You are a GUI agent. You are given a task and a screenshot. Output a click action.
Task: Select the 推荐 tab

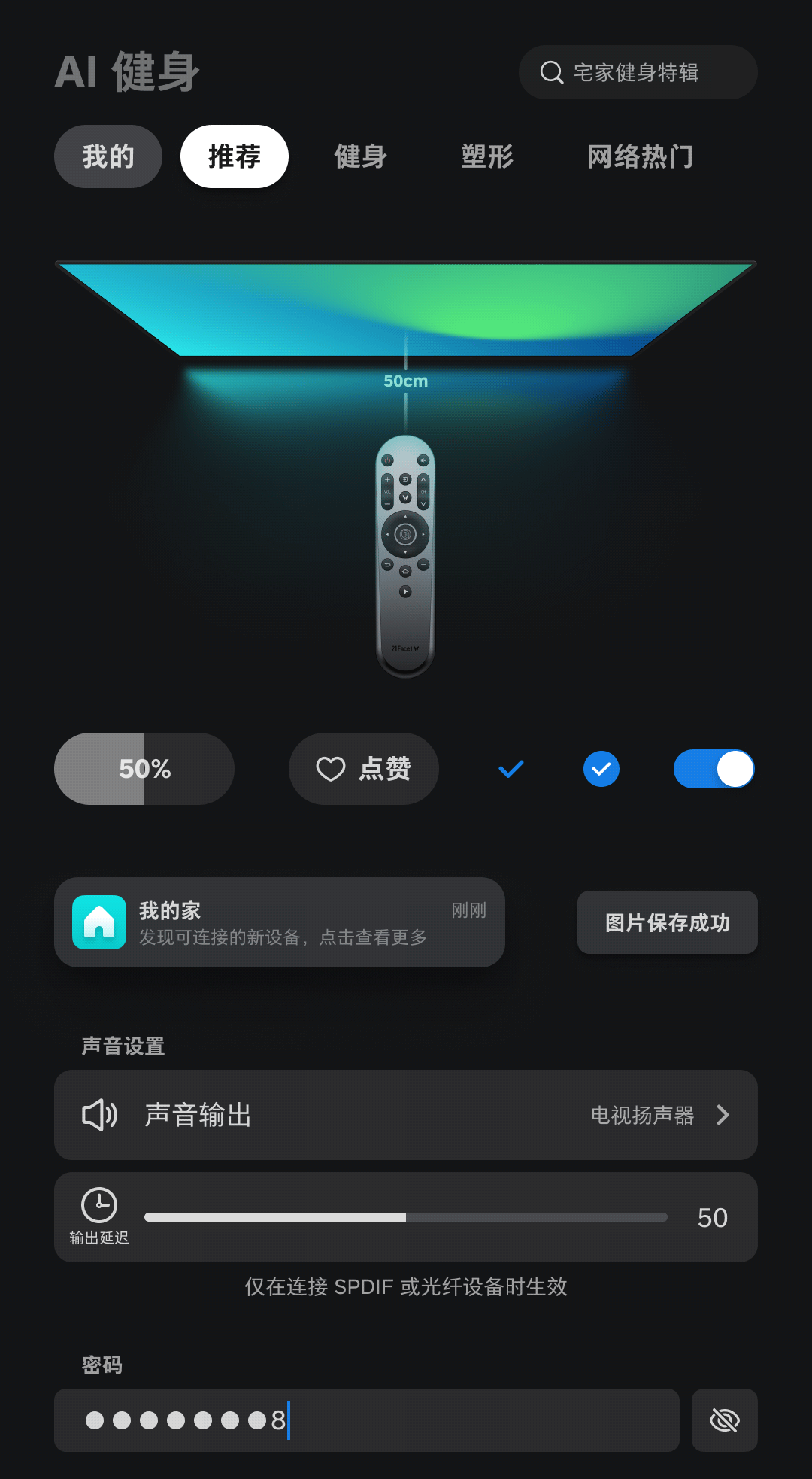pos(235,156)
